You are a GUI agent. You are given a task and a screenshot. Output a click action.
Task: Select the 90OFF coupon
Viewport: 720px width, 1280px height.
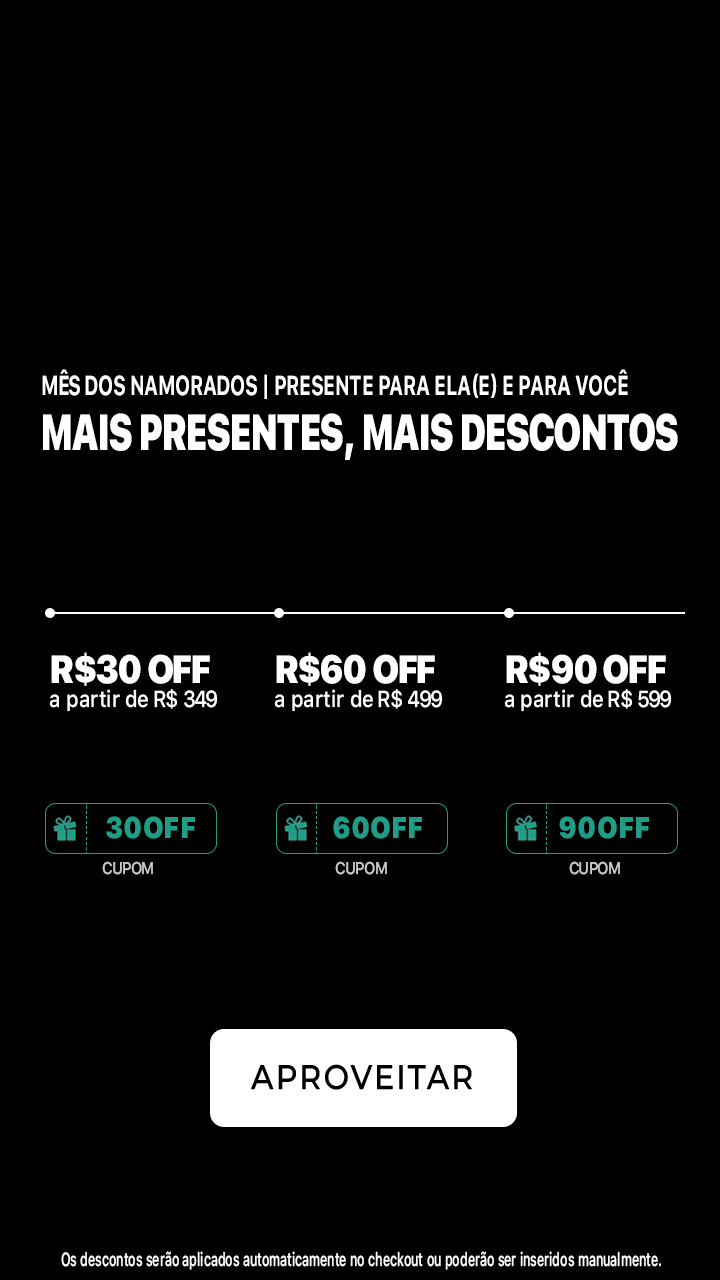pos(592,828)
